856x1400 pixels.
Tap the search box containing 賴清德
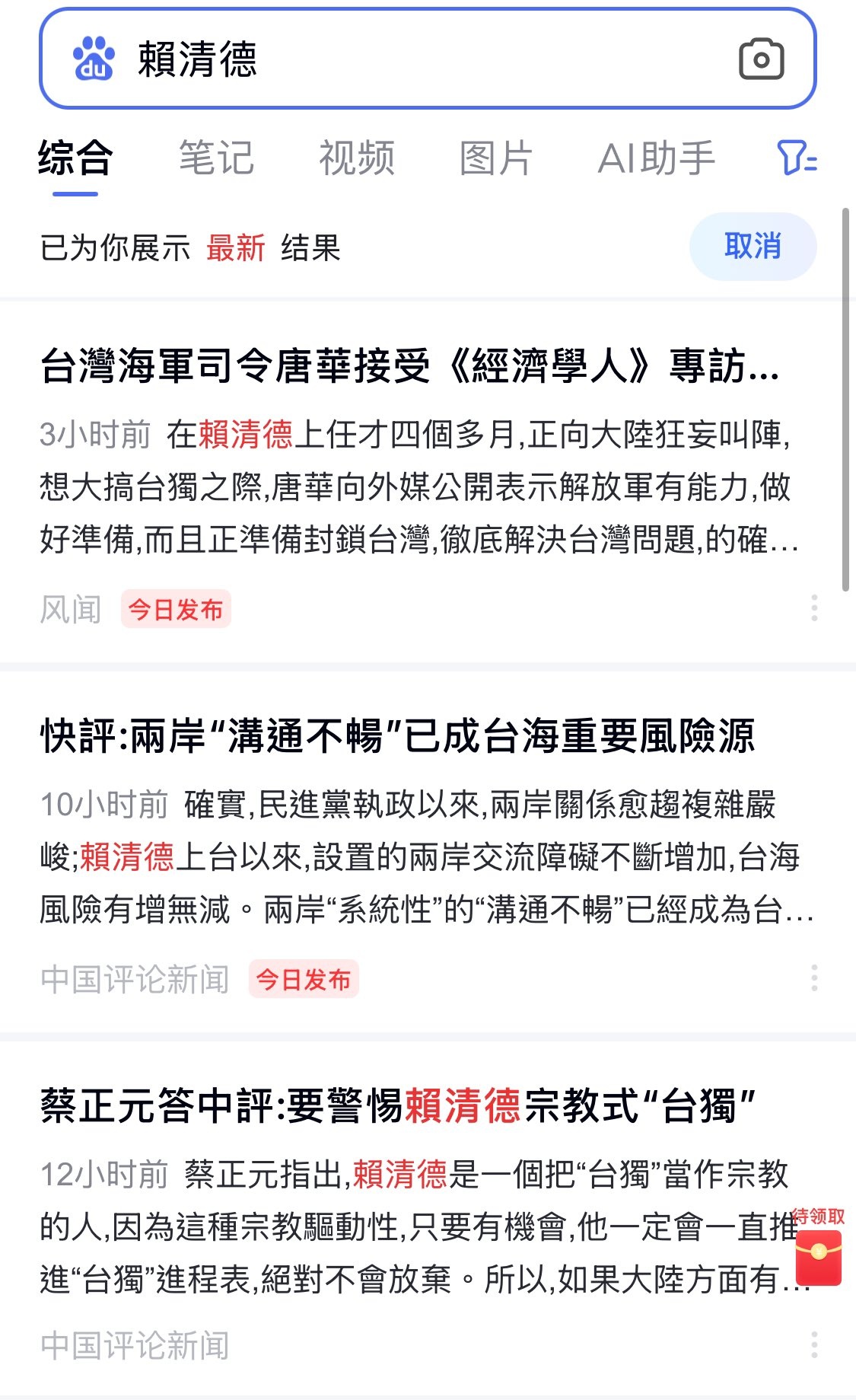click(428, 59)
